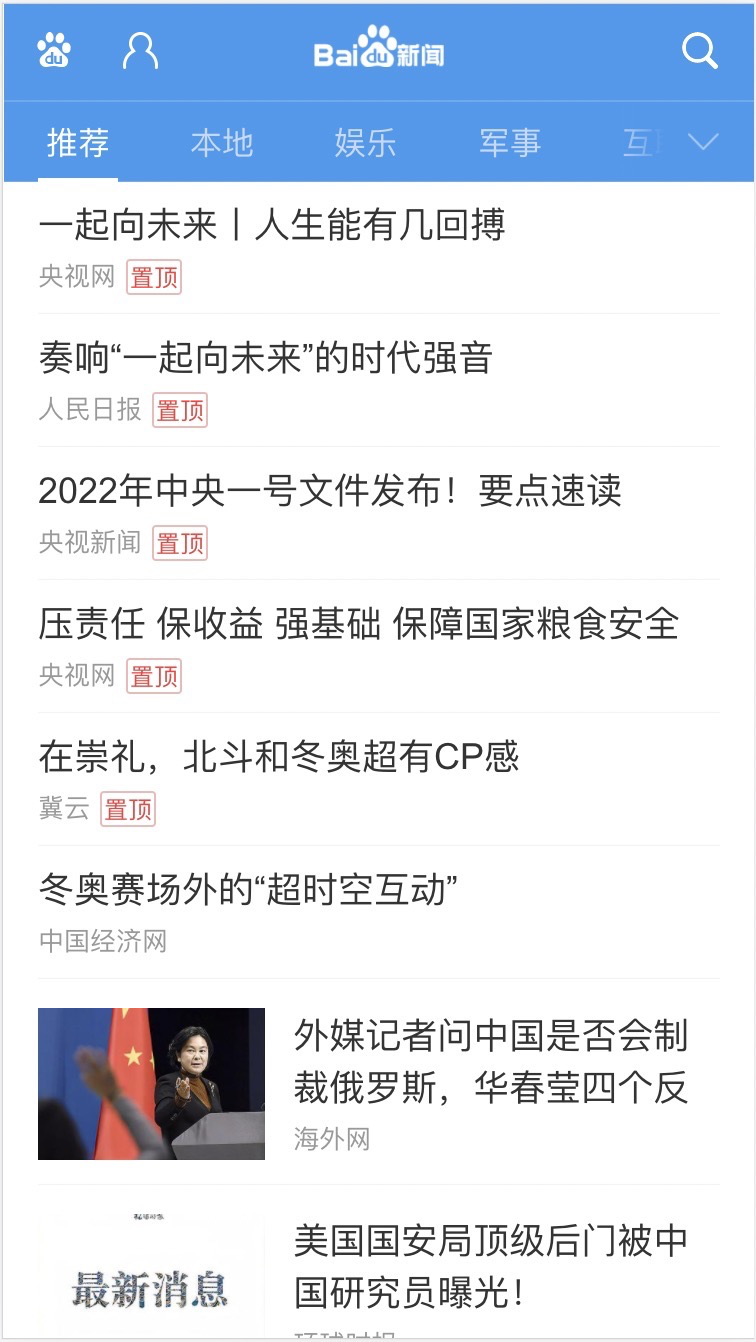Viewport: 756px width, 1342px height.
Task: Select the 娱乐 tab
Action: (x=366, y=143)
